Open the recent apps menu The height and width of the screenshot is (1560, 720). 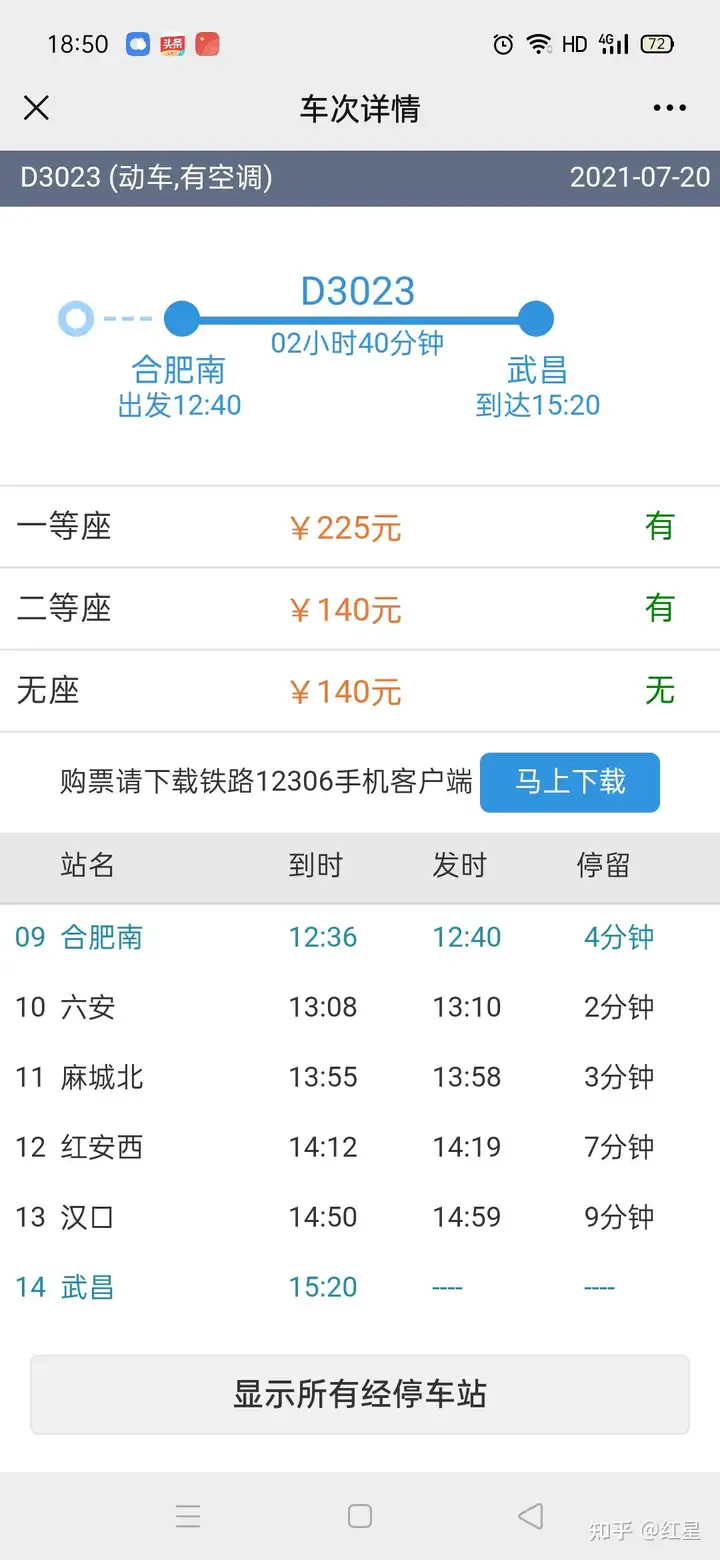188,1516
